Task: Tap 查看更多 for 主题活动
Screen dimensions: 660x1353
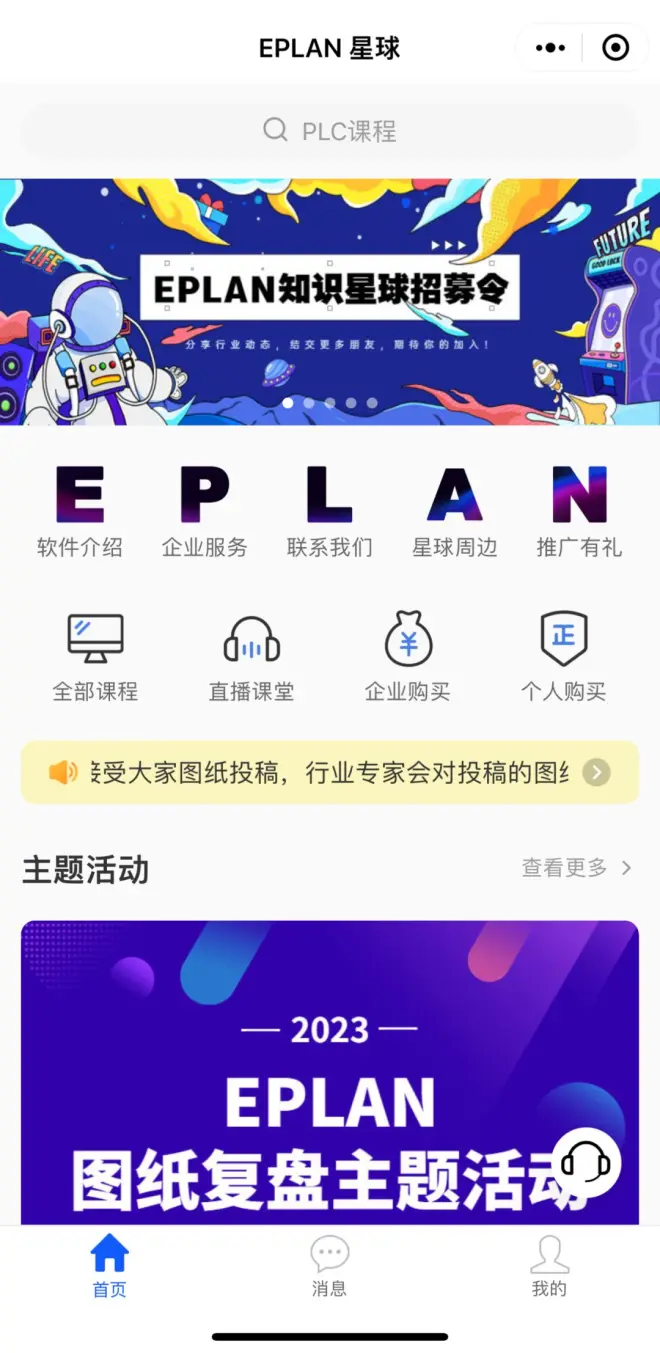Action: pyautogui.click(x=576, y=868)
